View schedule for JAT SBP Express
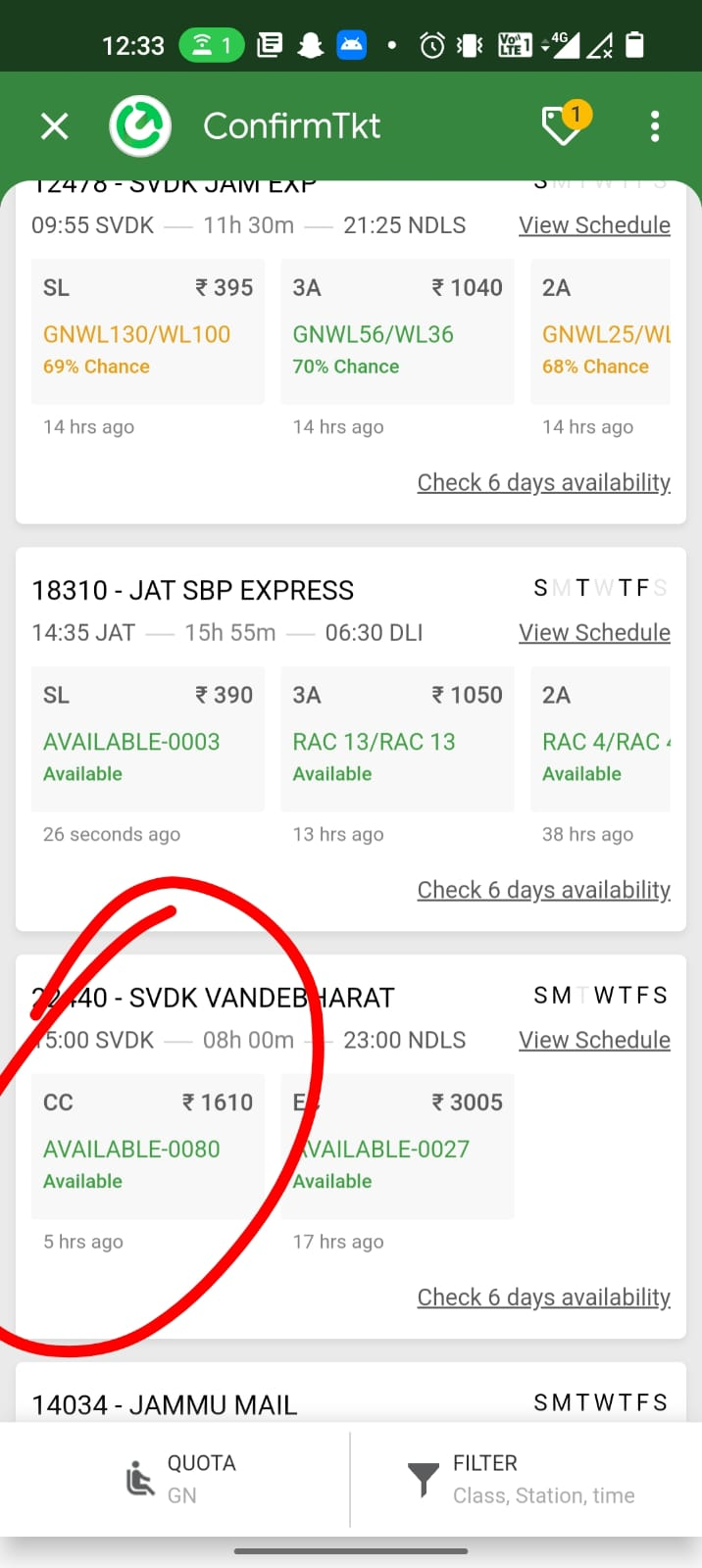 click(x=594, y=632)
